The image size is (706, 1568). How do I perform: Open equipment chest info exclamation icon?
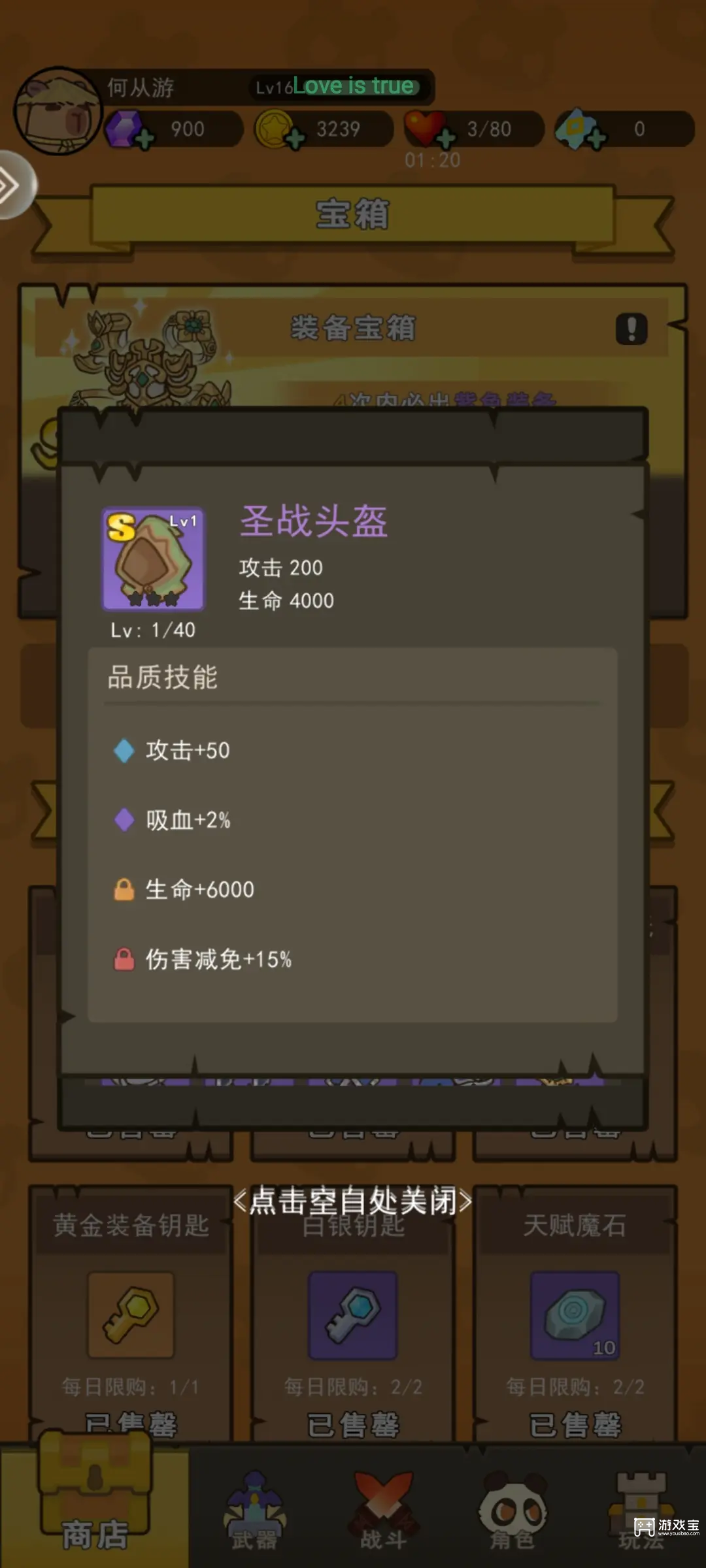631,329
